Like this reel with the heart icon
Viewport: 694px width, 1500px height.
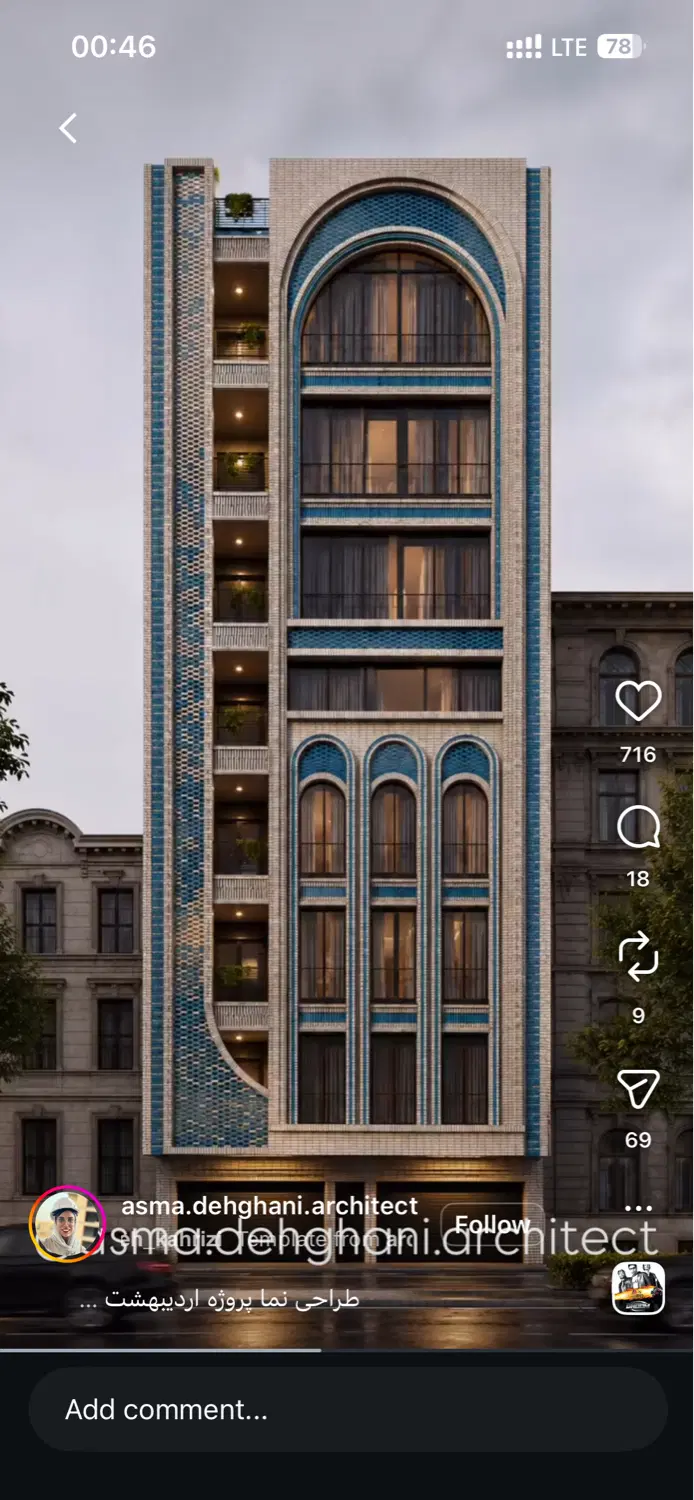(x=638, y=701)
